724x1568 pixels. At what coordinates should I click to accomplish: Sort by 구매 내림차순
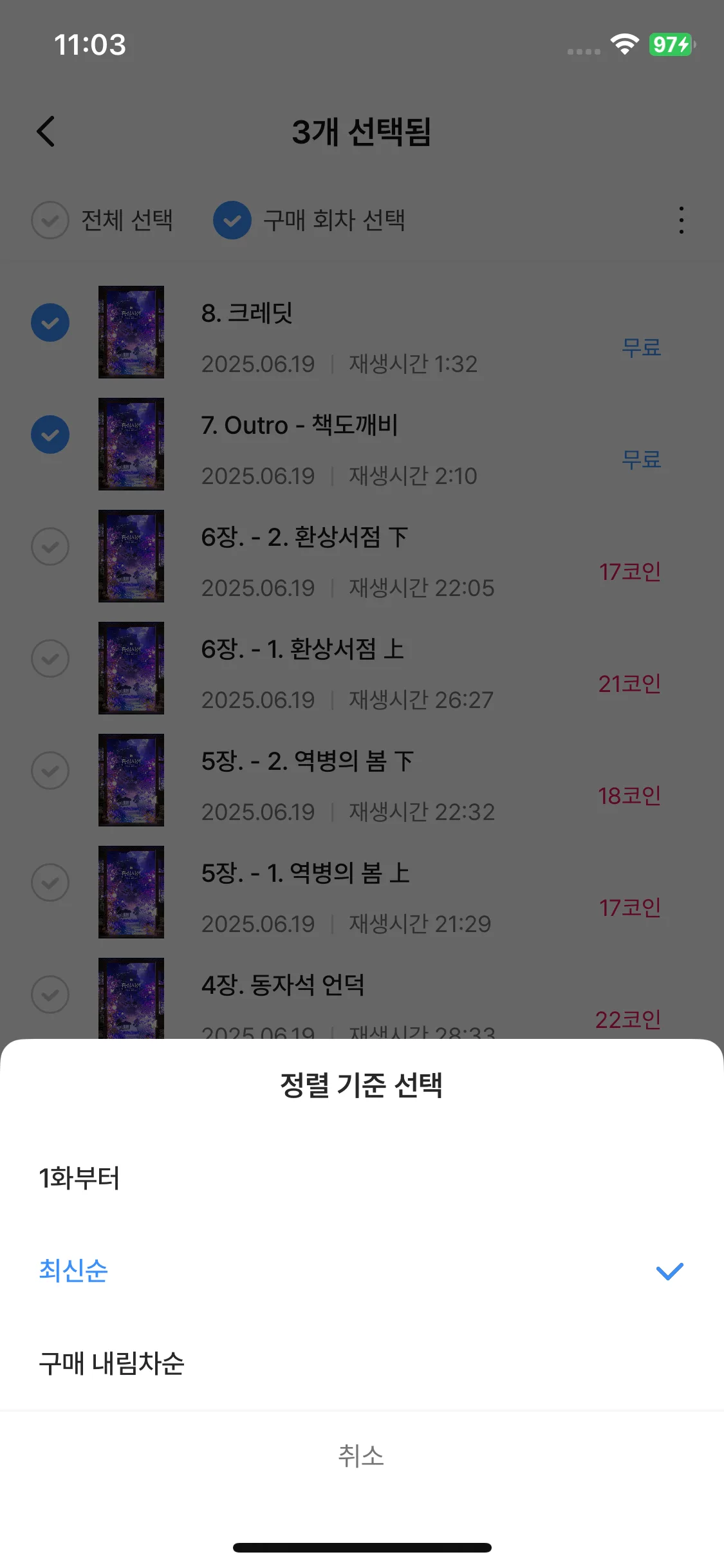[x=112, y=1363]
